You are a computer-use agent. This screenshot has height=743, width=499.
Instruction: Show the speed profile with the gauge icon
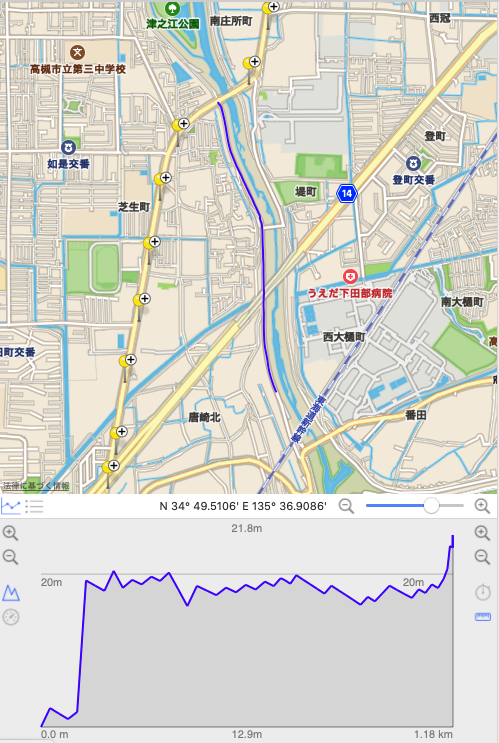(11, 617)
